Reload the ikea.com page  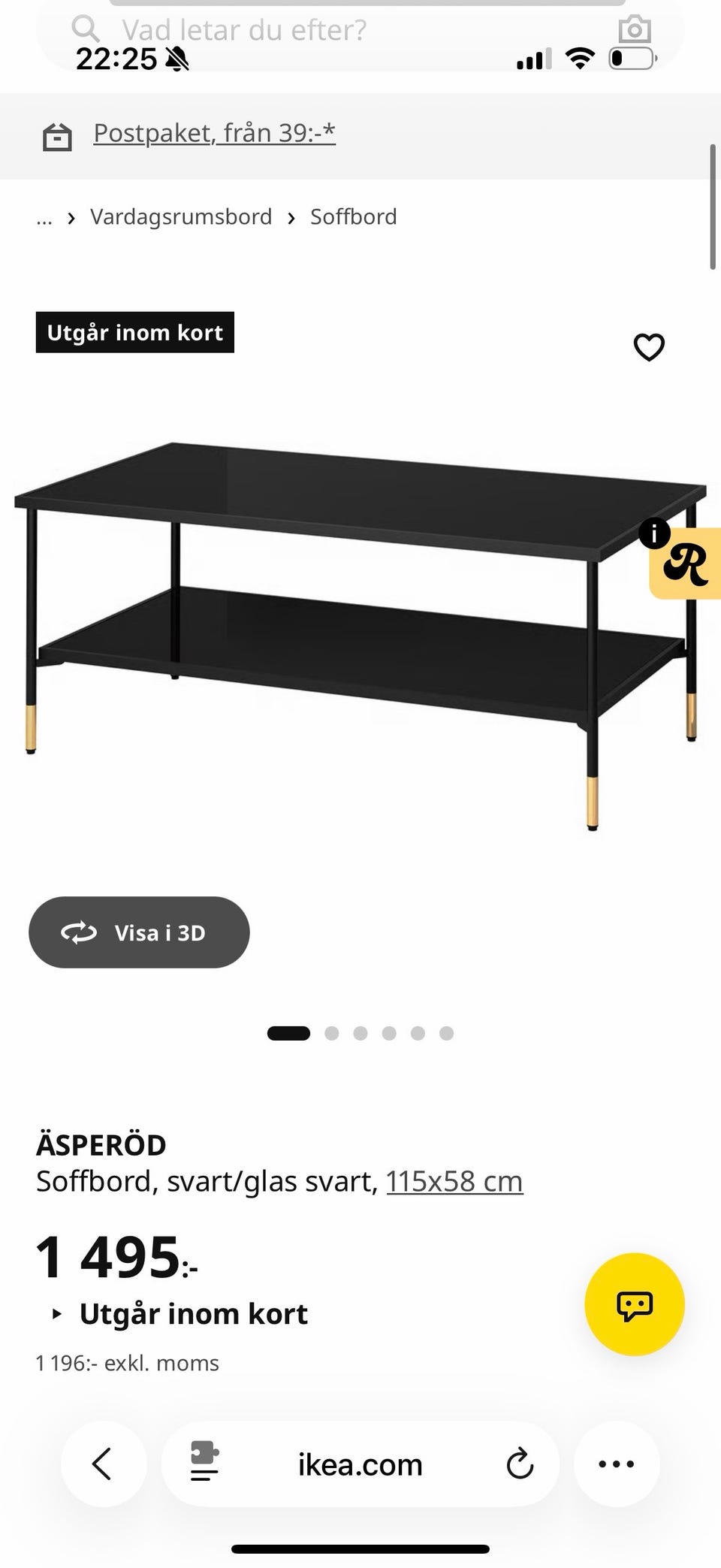[520, 1464]
